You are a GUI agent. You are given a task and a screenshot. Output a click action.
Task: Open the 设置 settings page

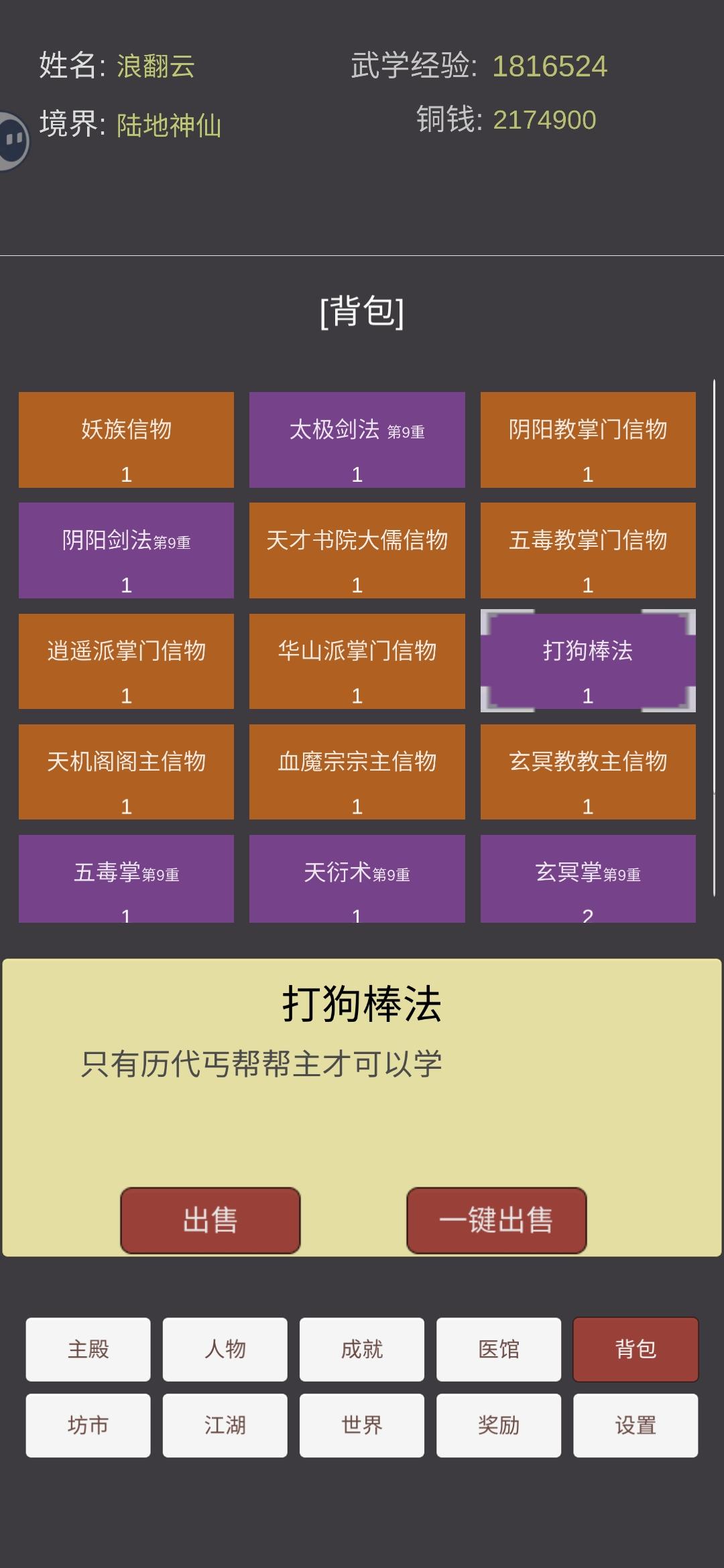[635, 1425]
